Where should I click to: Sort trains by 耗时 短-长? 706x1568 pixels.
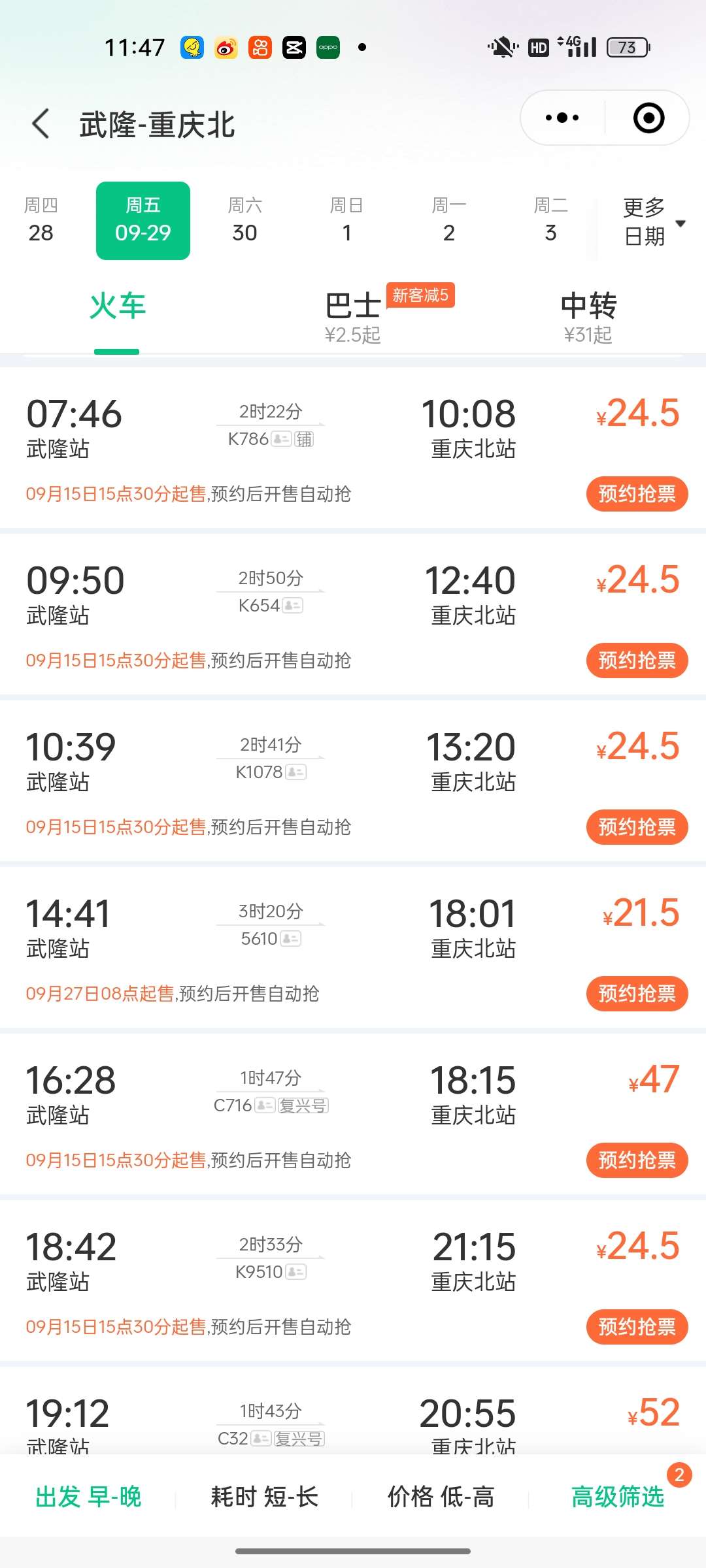(265, 1496)
